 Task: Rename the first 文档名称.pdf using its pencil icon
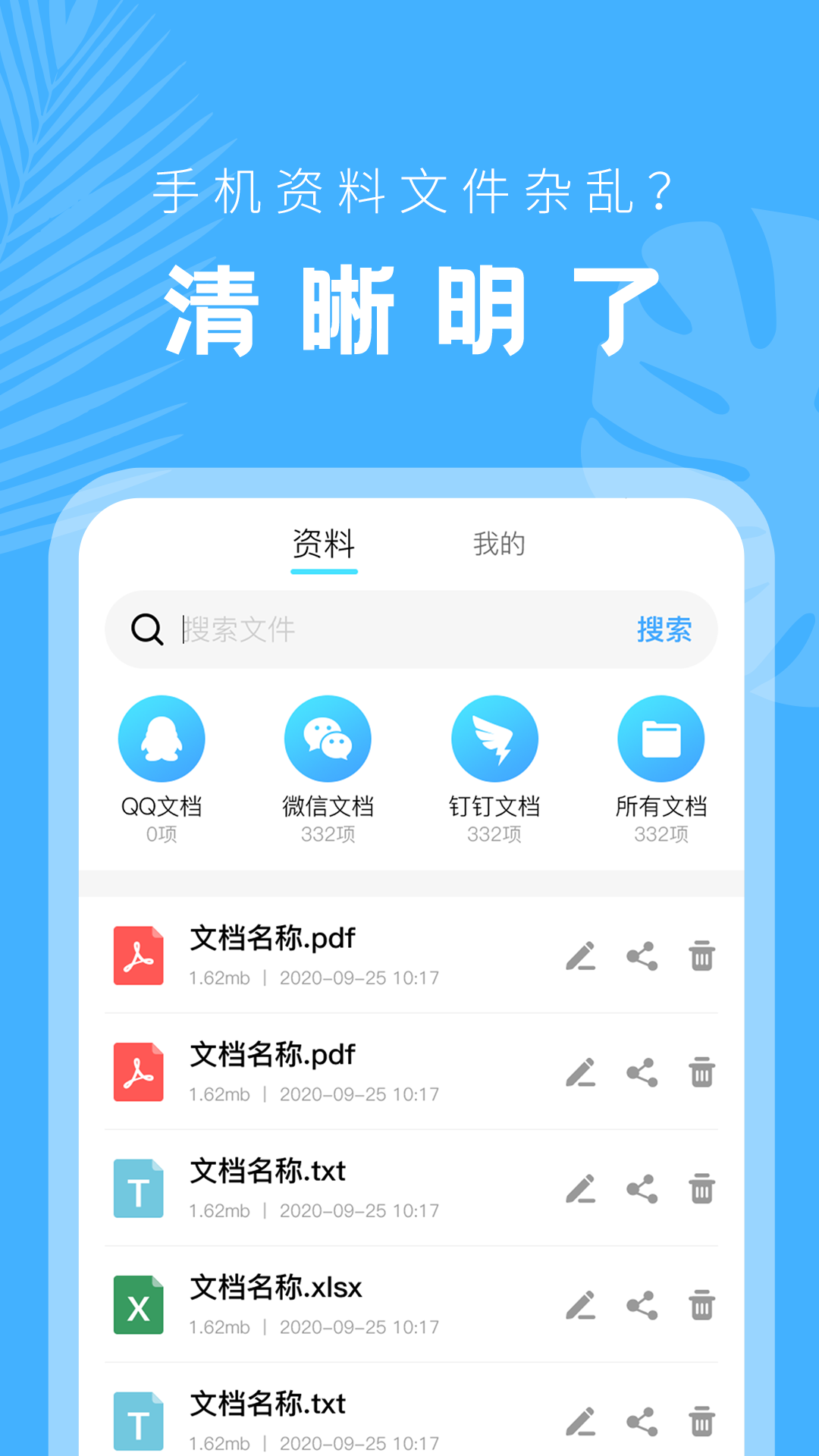coord(582,956)
